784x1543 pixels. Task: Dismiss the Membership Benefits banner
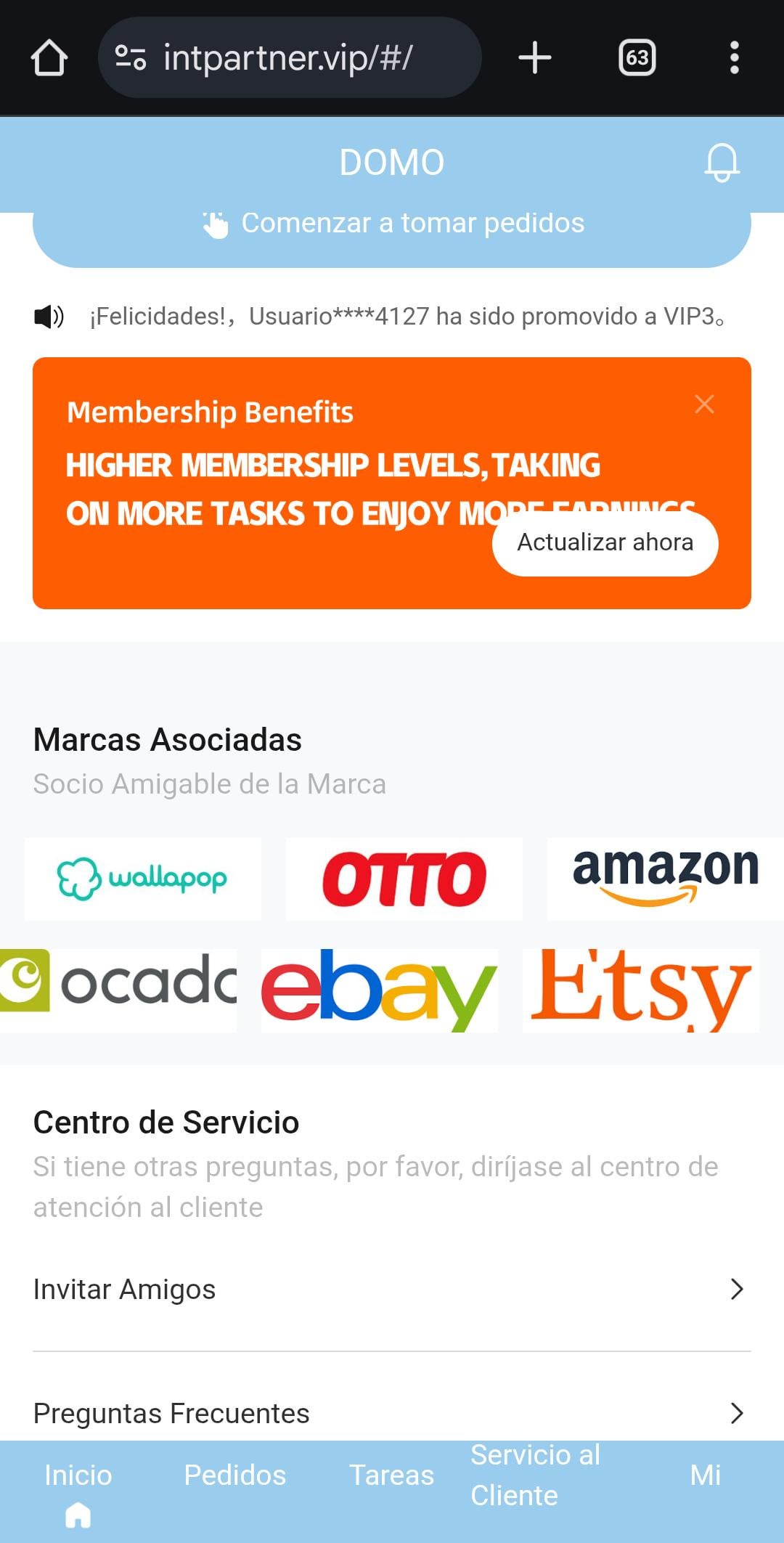click(x=704, y=404)
